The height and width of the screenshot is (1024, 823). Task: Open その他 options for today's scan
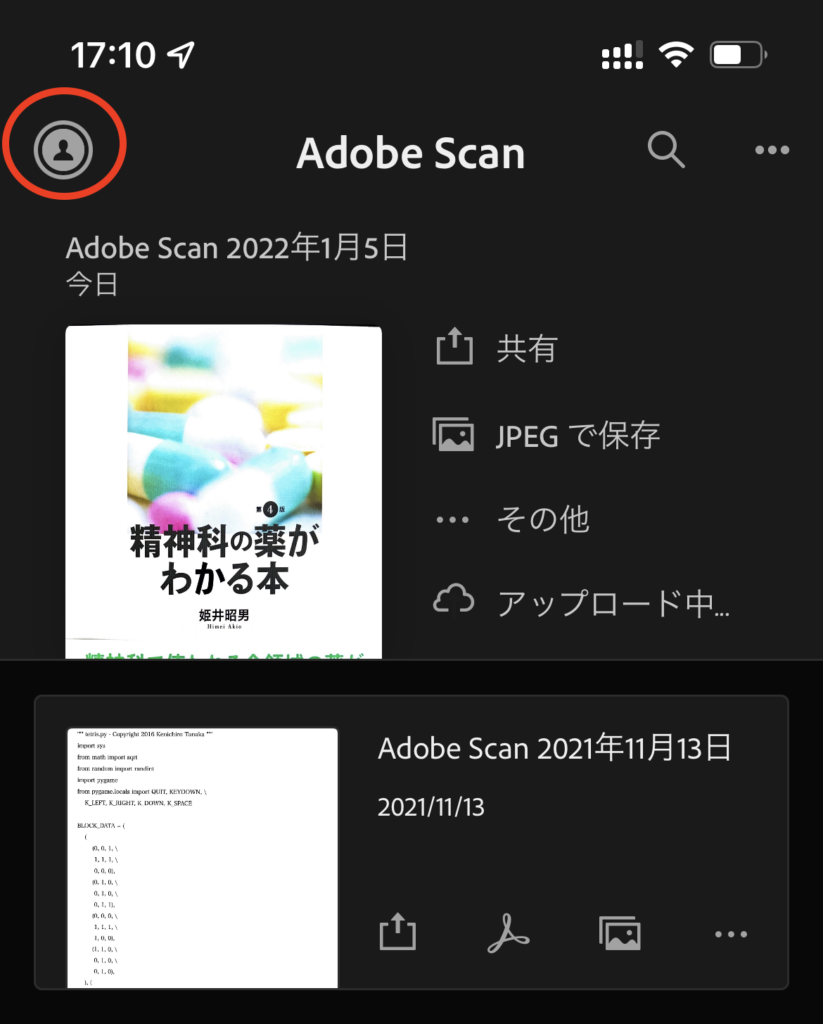tap(512, 520)
